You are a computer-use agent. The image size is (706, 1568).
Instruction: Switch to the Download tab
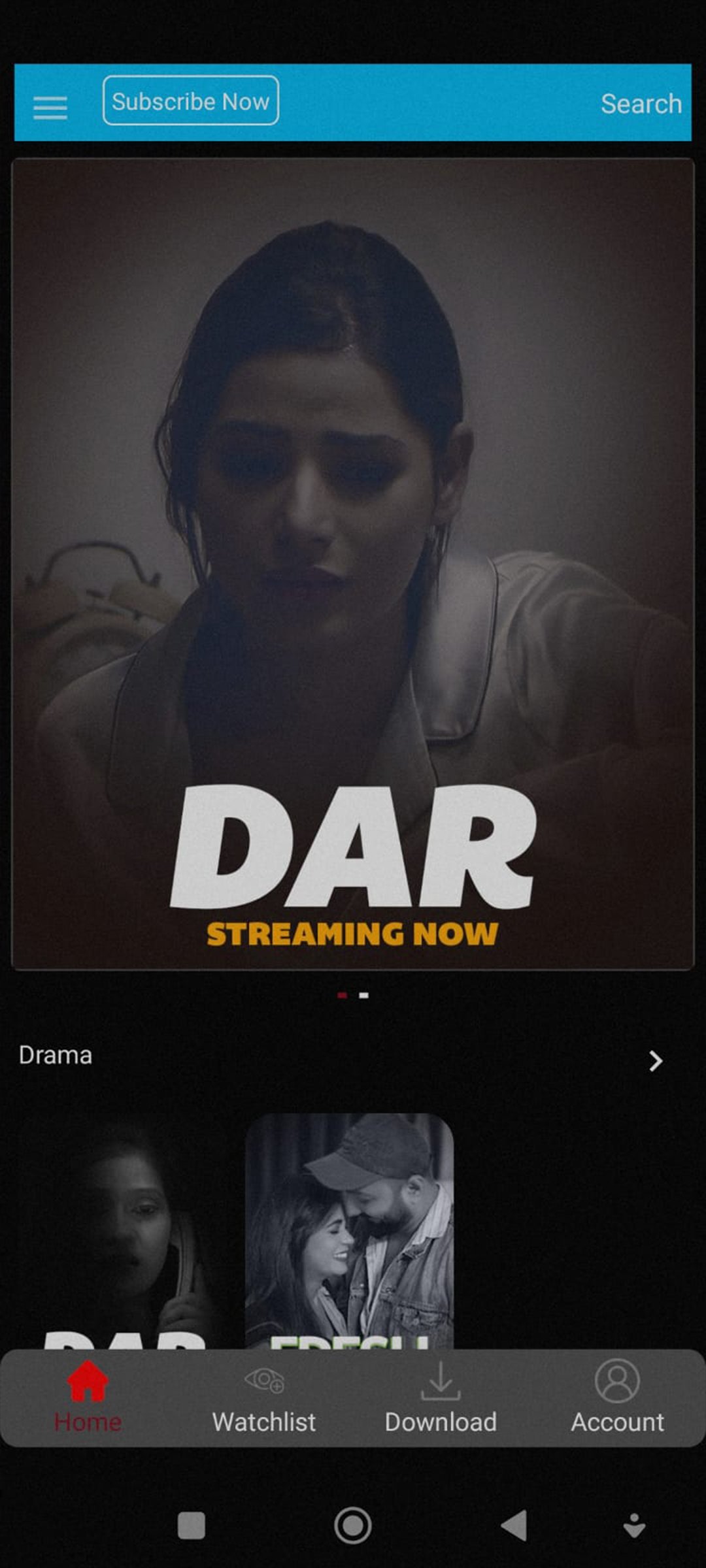[x=441, y=1398]
